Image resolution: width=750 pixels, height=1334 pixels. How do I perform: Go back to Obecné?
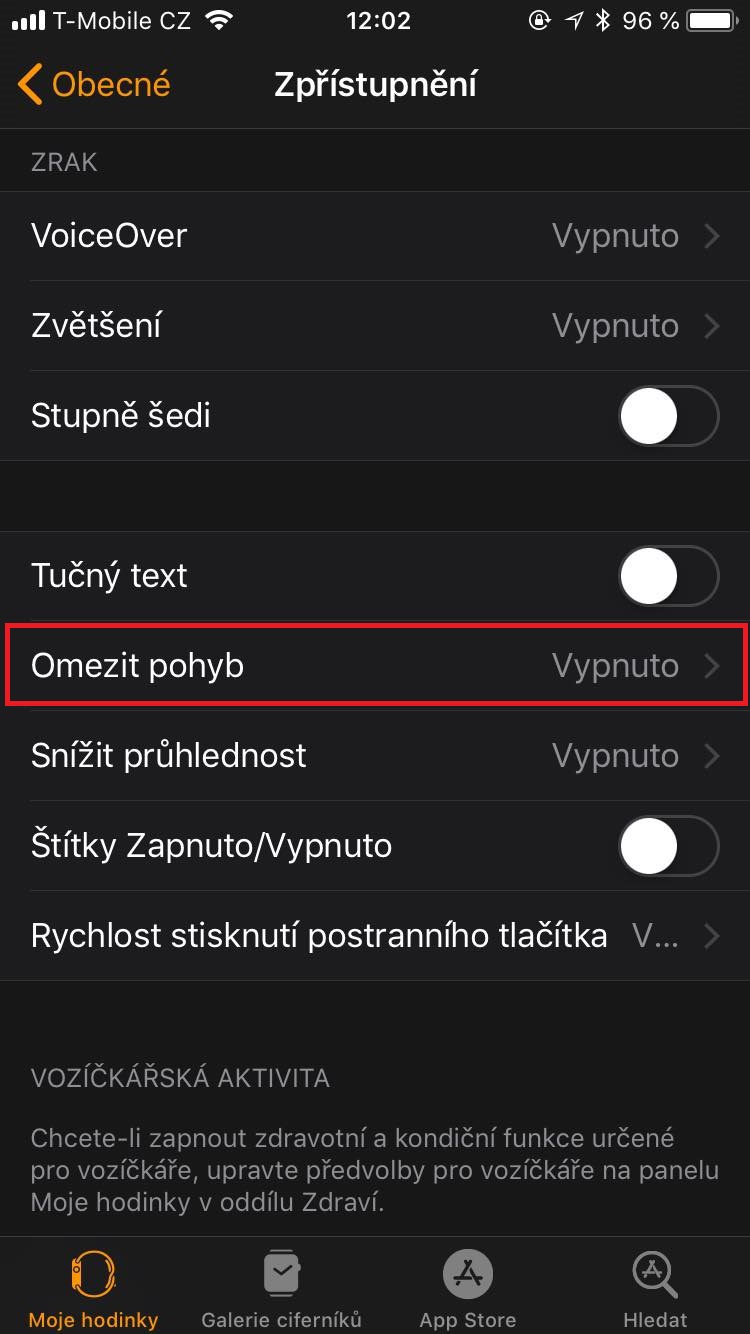(95, 85)
